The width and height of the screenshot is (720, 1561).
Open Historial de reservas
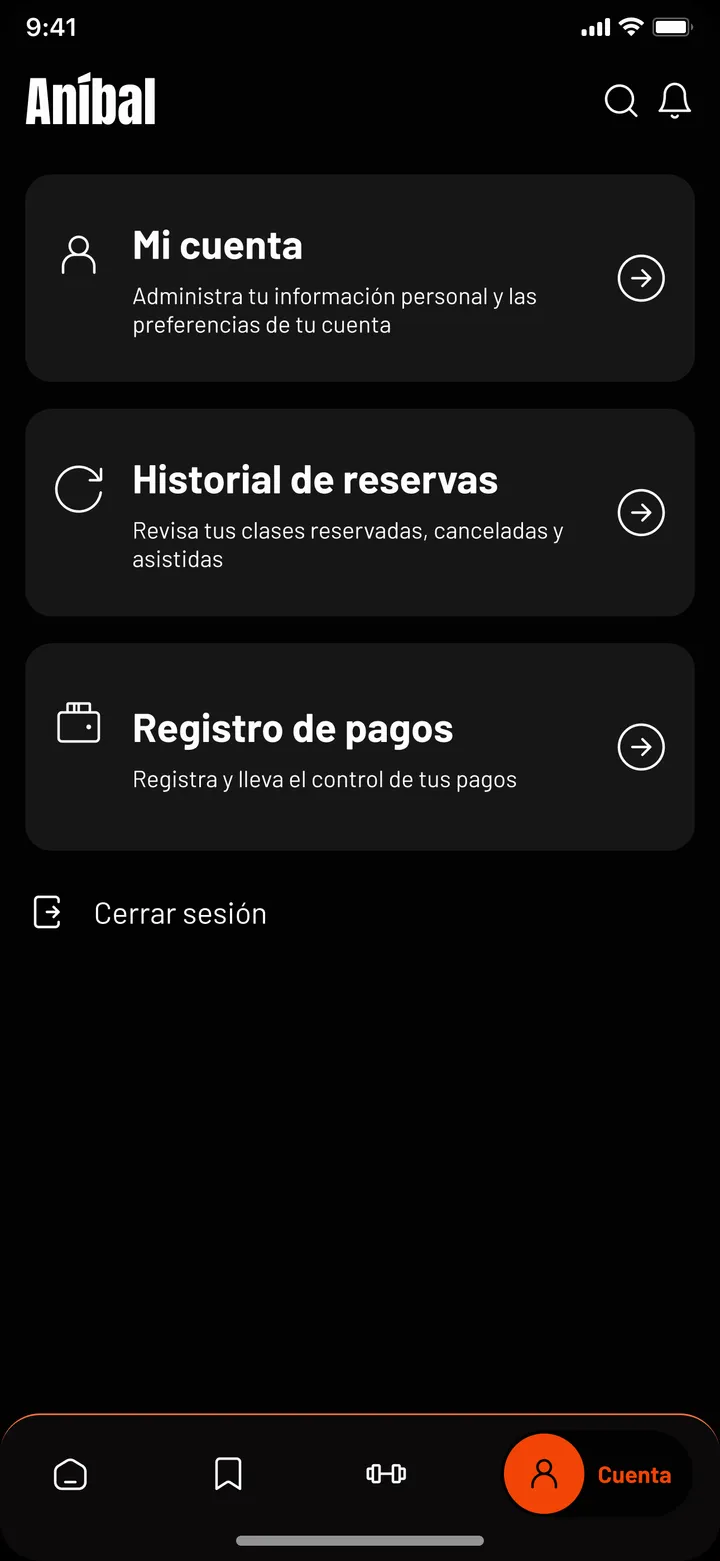tap(360, 512)
